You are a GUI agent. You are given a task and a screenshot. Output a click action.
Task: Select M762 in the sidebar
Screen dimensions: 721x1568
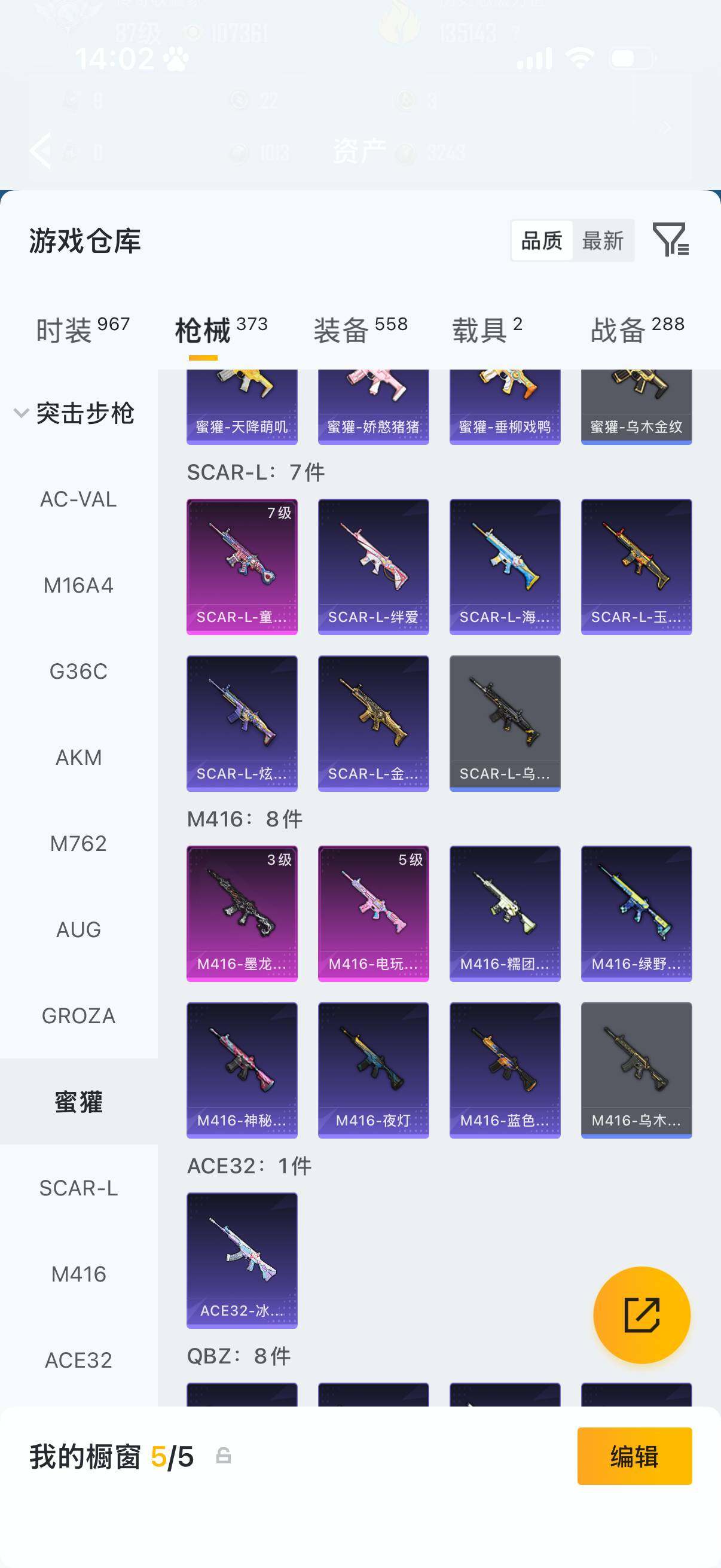(x=78, y=843)
